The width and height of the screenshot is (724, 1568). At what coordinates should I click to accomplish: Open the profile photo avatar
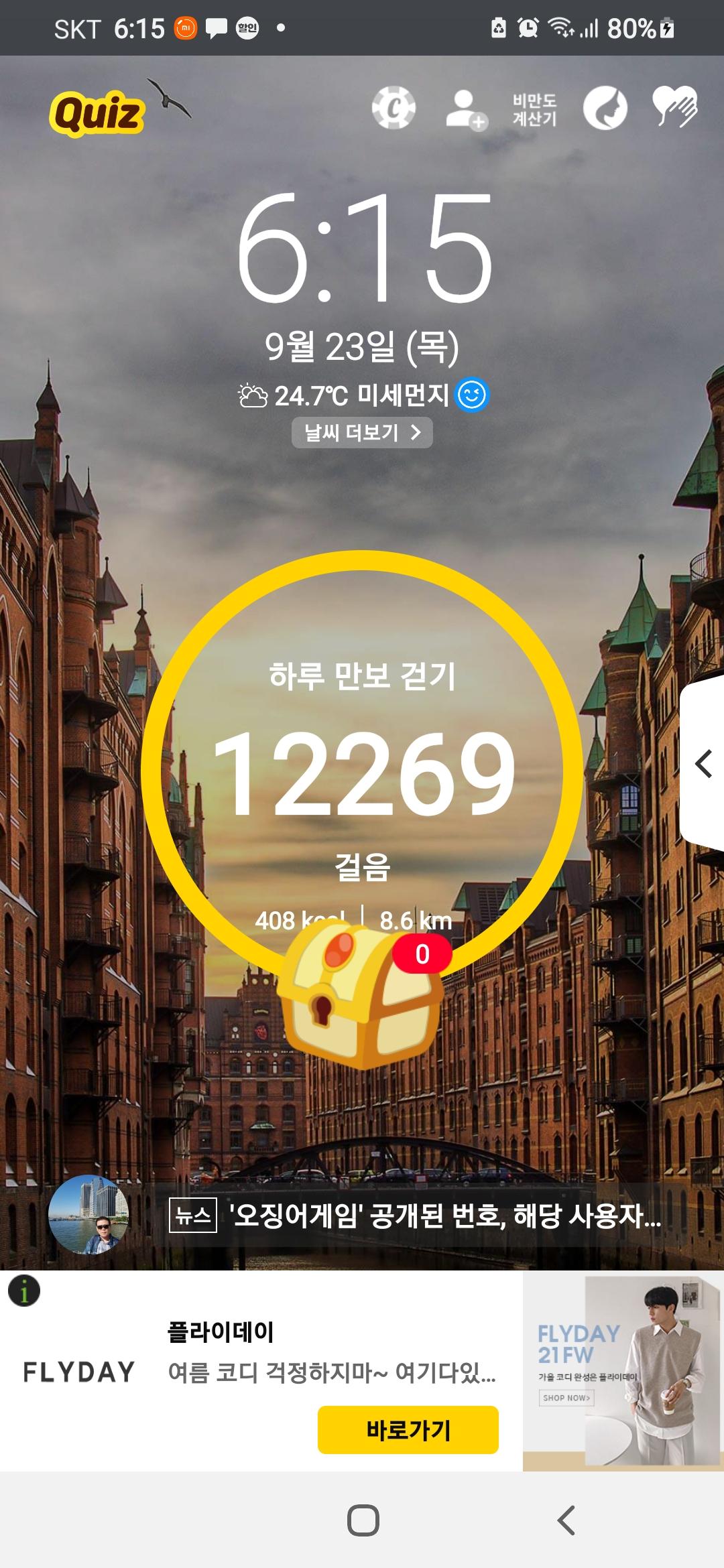pos(88,1214)
